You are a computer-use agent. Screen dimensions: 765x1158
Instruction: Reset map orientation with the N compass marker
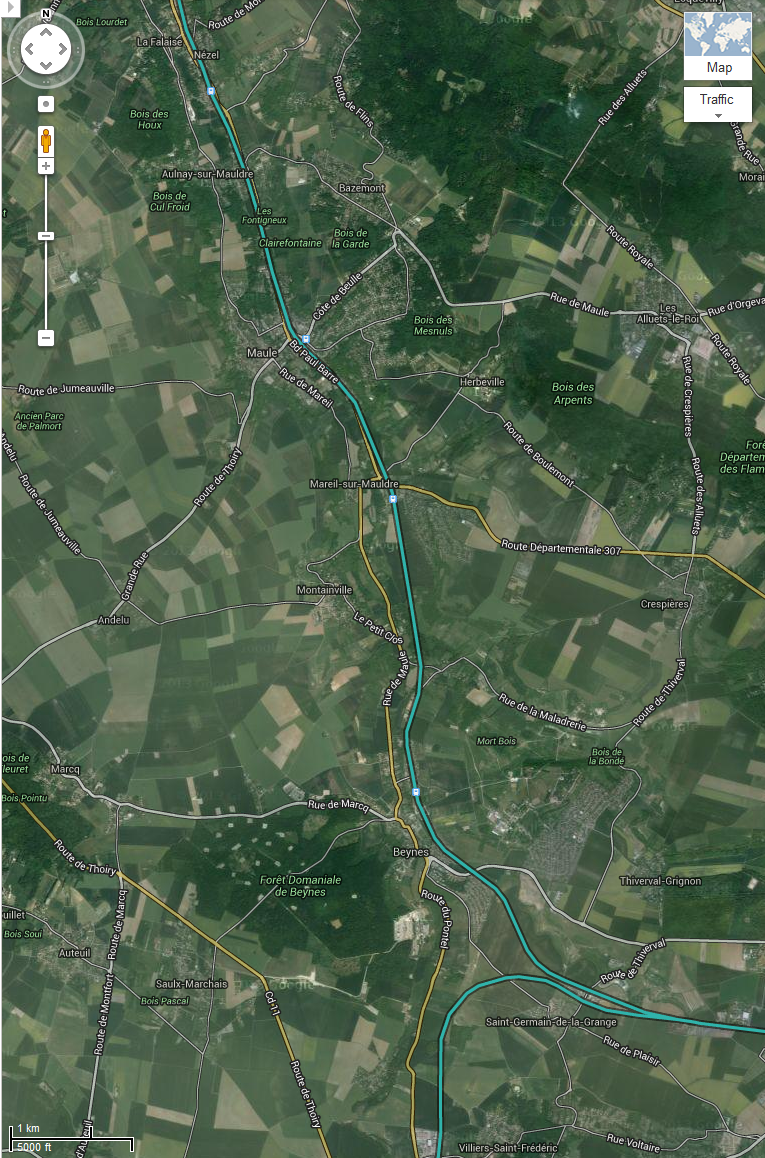45,14
